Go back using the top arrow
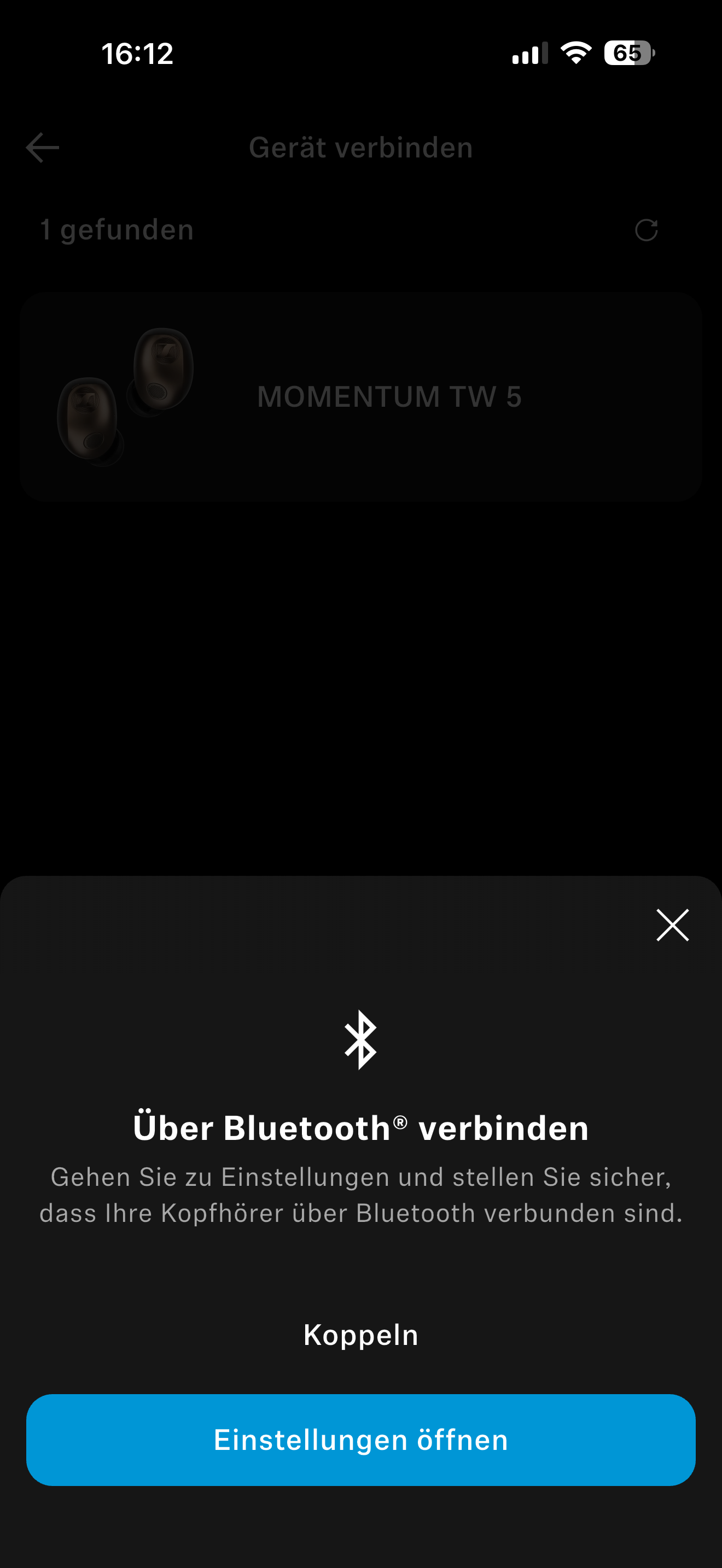 click(43, 147)
